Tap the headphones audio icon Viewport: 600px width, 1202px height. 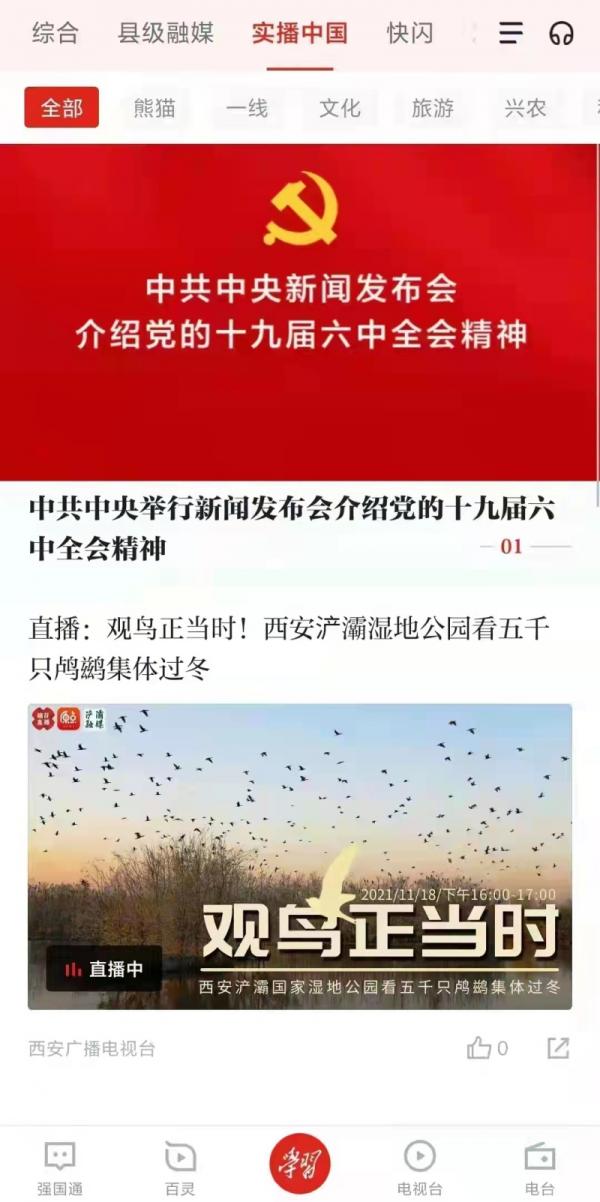click(561, 33)
